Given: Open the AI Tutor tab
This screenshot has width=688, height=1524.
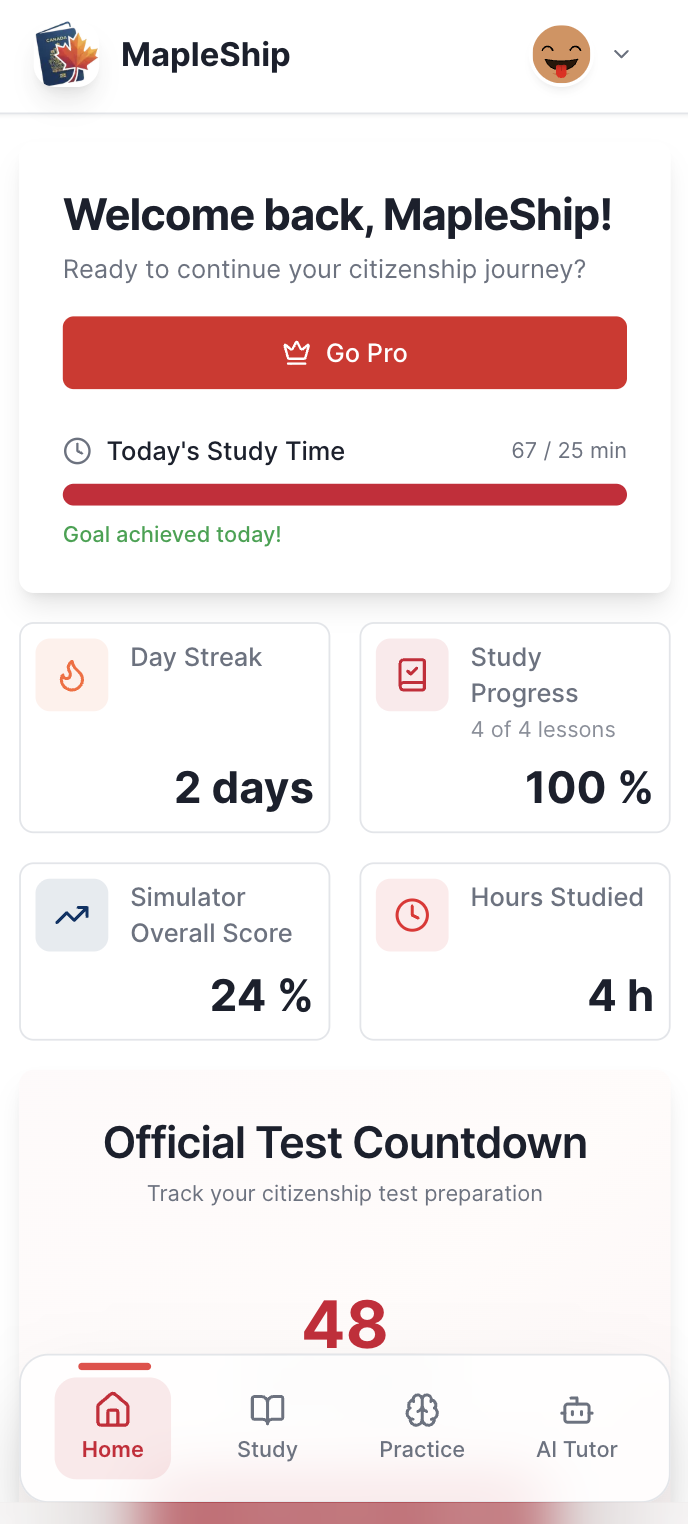Looking at the screenshot, I should click(x=577, y=1428).
